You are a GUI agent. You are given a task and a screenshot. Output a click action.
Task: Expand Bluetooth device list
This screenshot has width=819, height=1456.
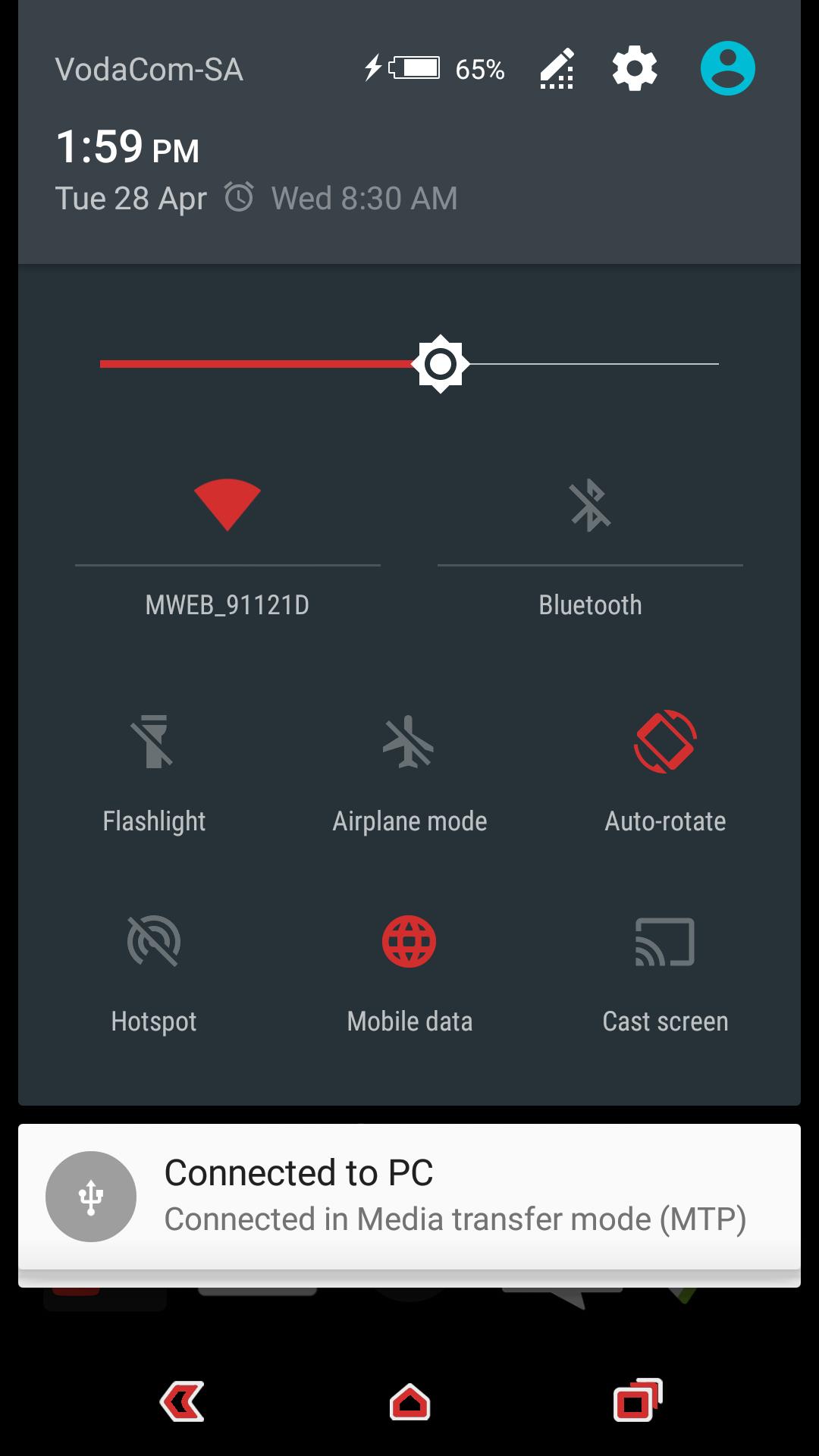click(590, 604)
